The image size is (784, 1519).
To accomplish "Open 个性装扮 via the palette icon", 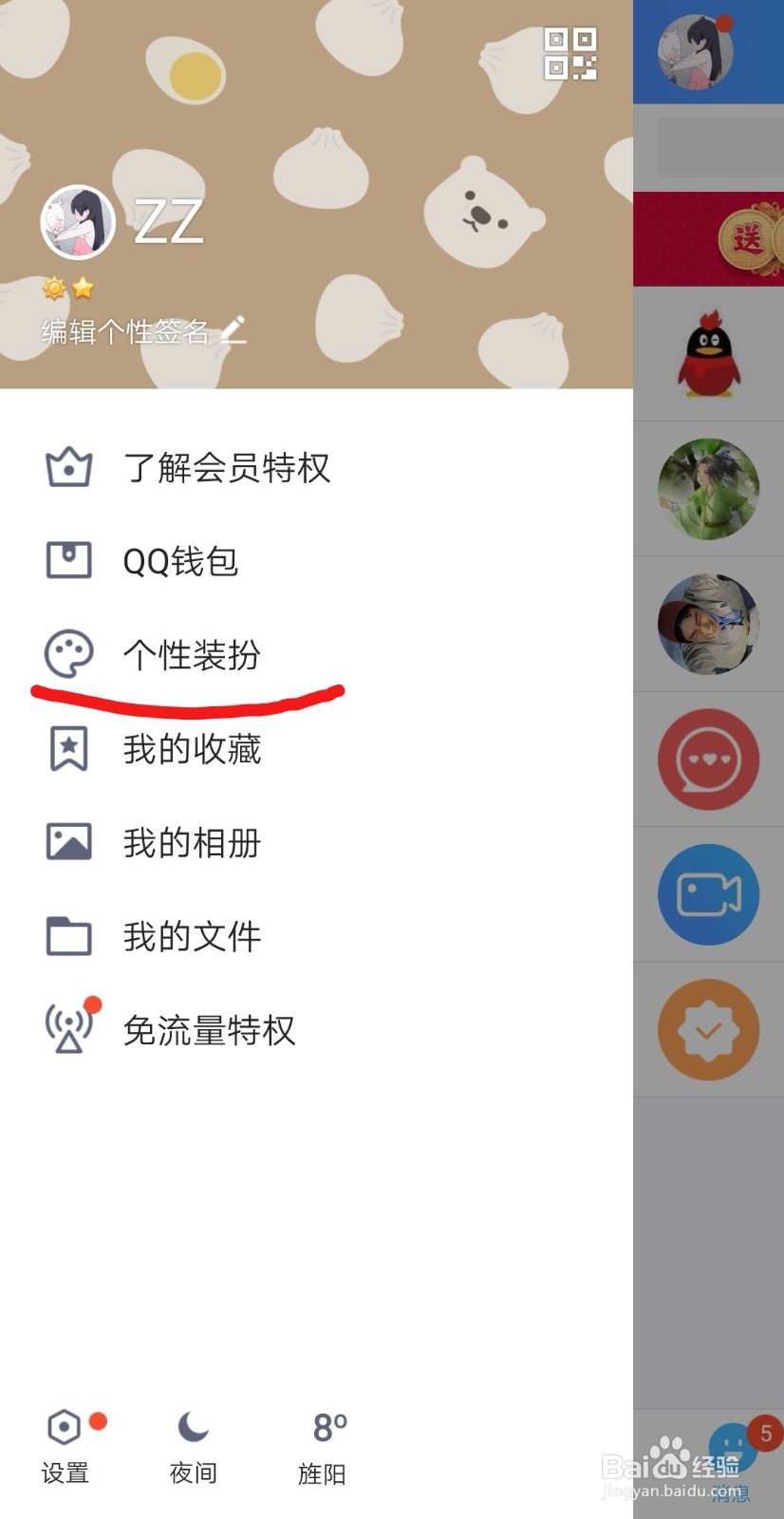I will [x=67, y=654].
